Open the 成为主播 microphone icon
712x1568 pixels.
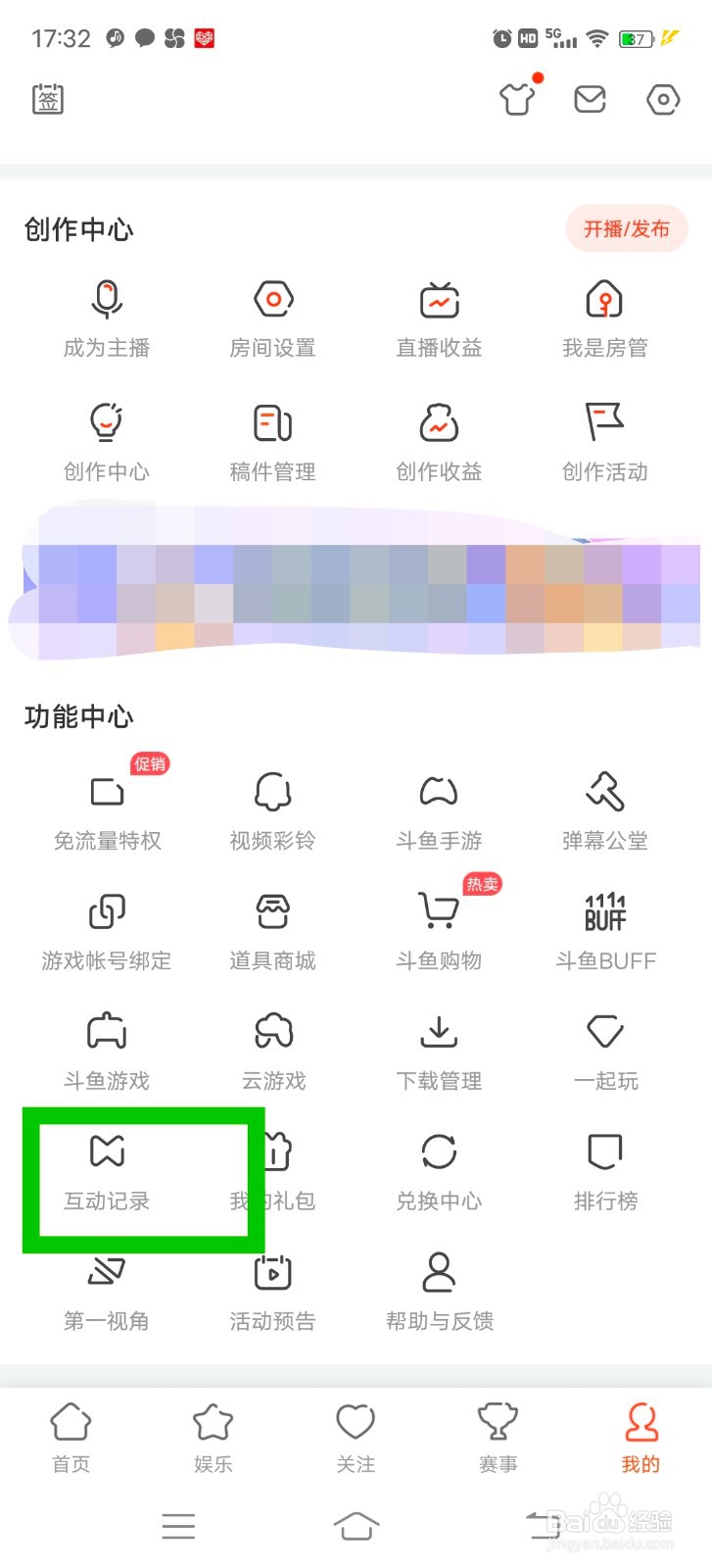[105, 301]
